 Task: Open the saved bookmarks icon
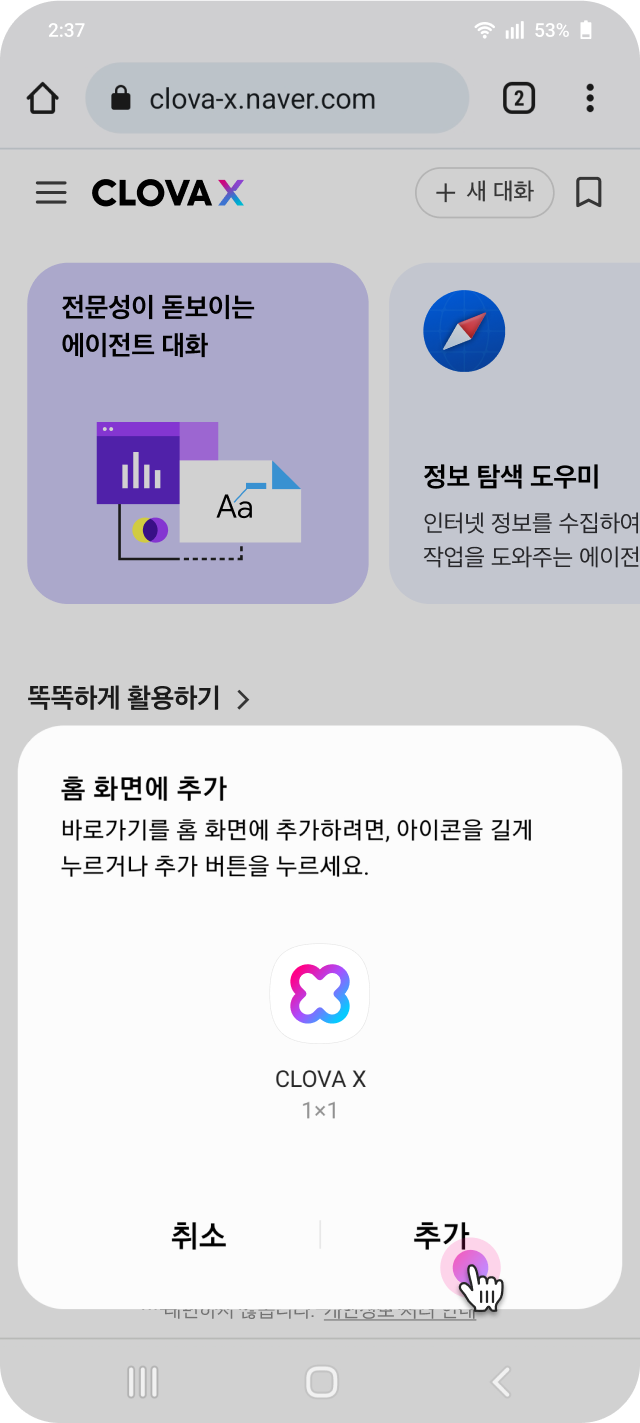pos(589,192)
